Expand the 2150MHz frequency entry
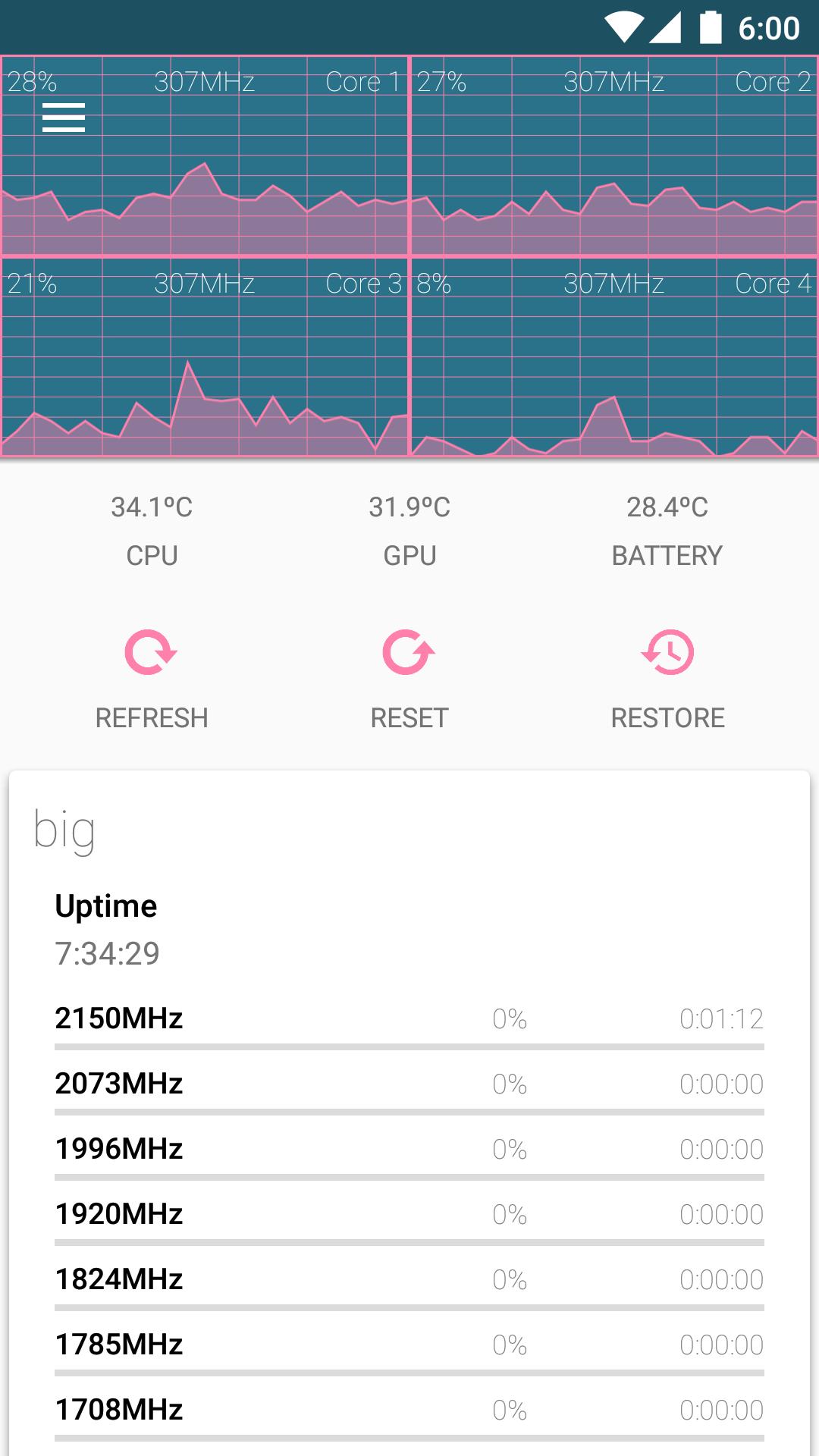 click(x=119, y=1018)
